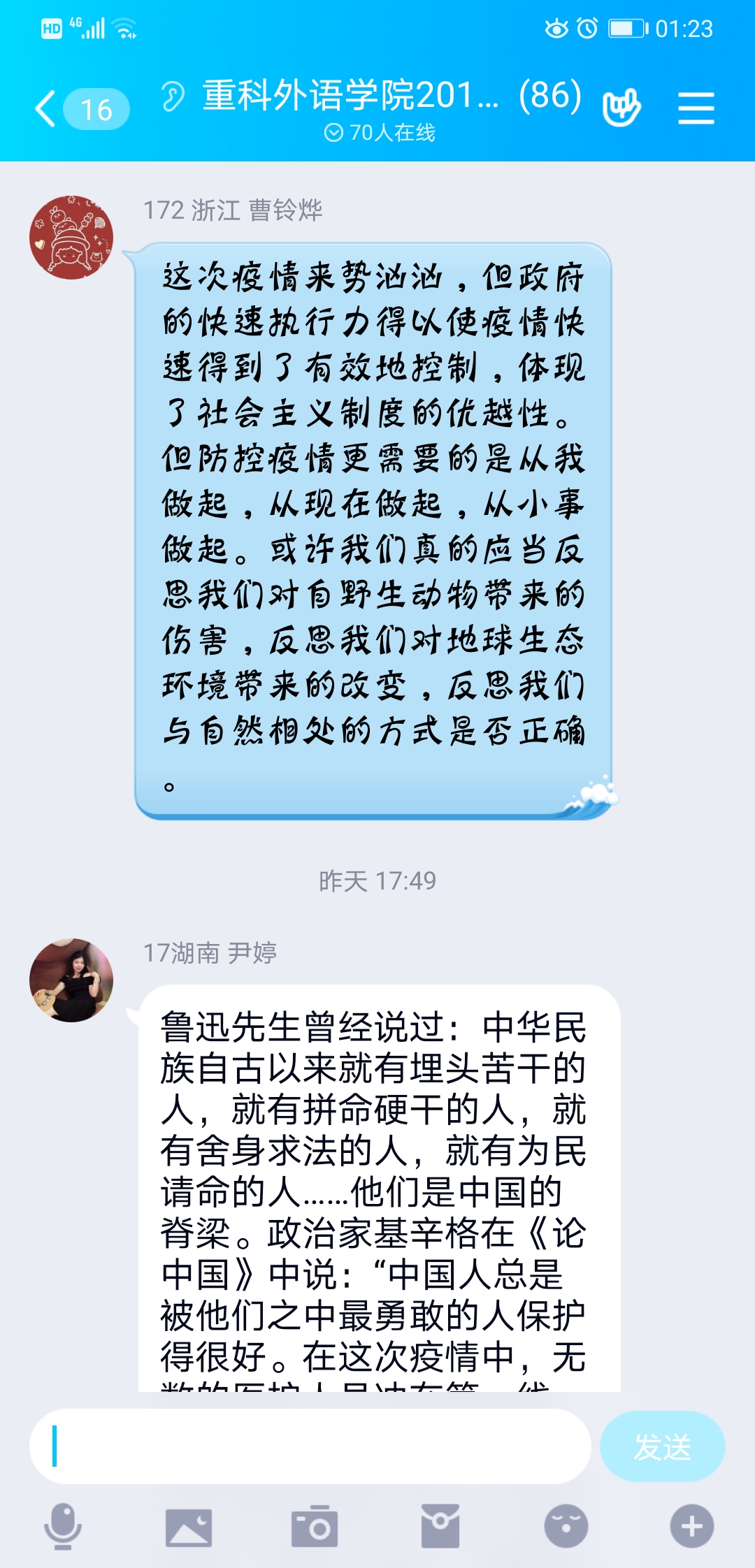Open the group hand-gesture interaction icon
755x1568 pixels.
point(621,108)
